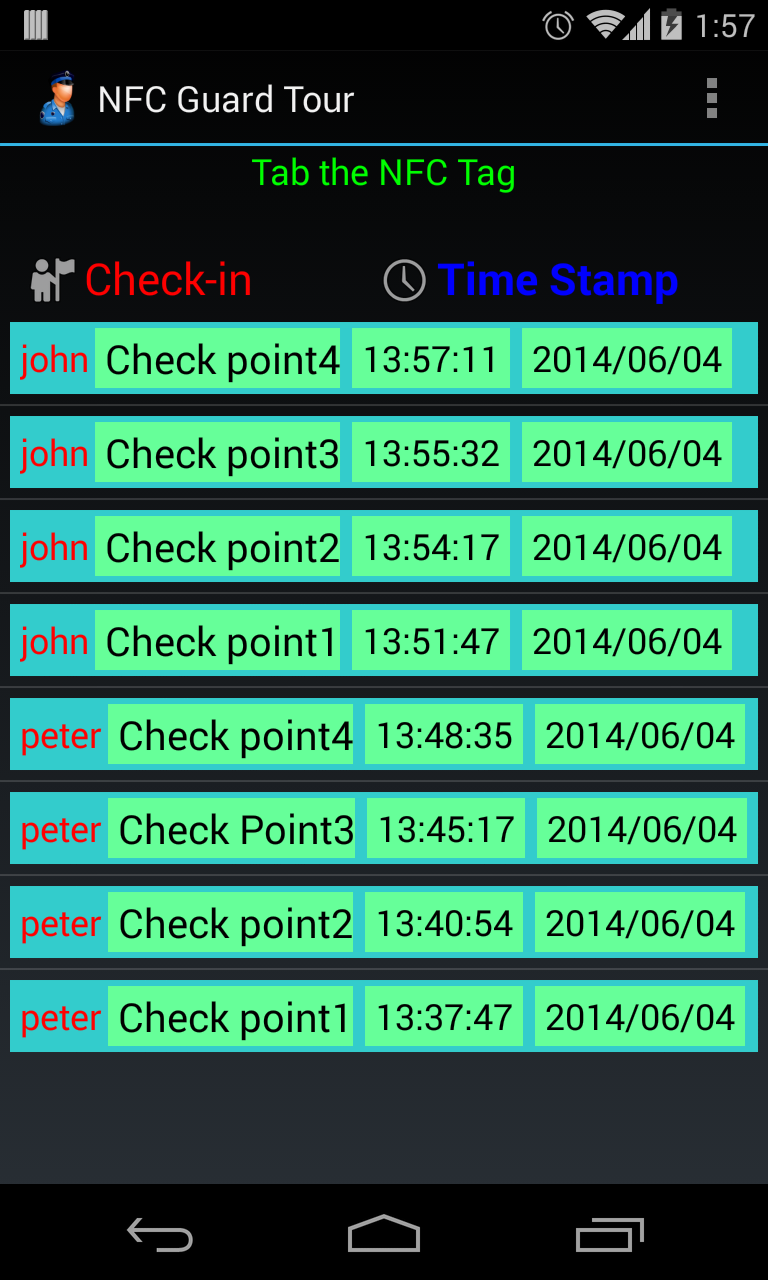Go back with the system back button

[160, 1234]
